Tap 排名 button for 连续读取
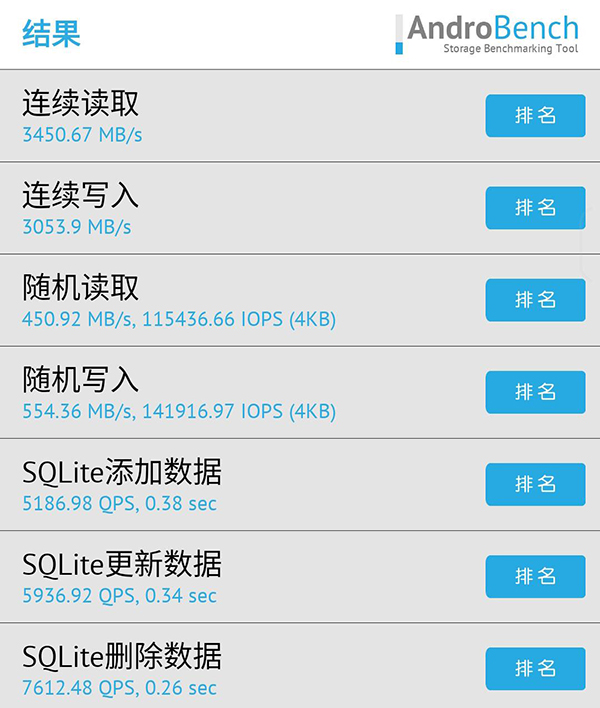600x708 pixels. click(535, 115)
